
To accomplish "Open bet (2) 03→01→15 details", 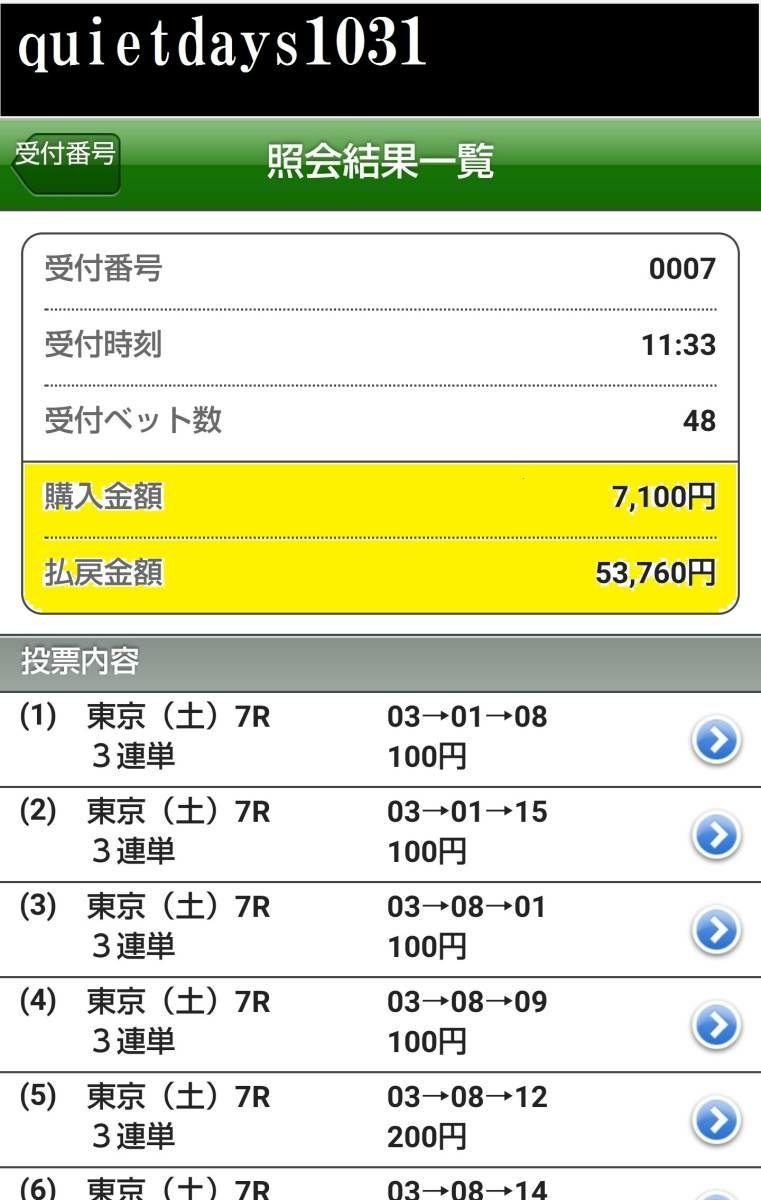I will pyautogui.click(x=716, y=836).
